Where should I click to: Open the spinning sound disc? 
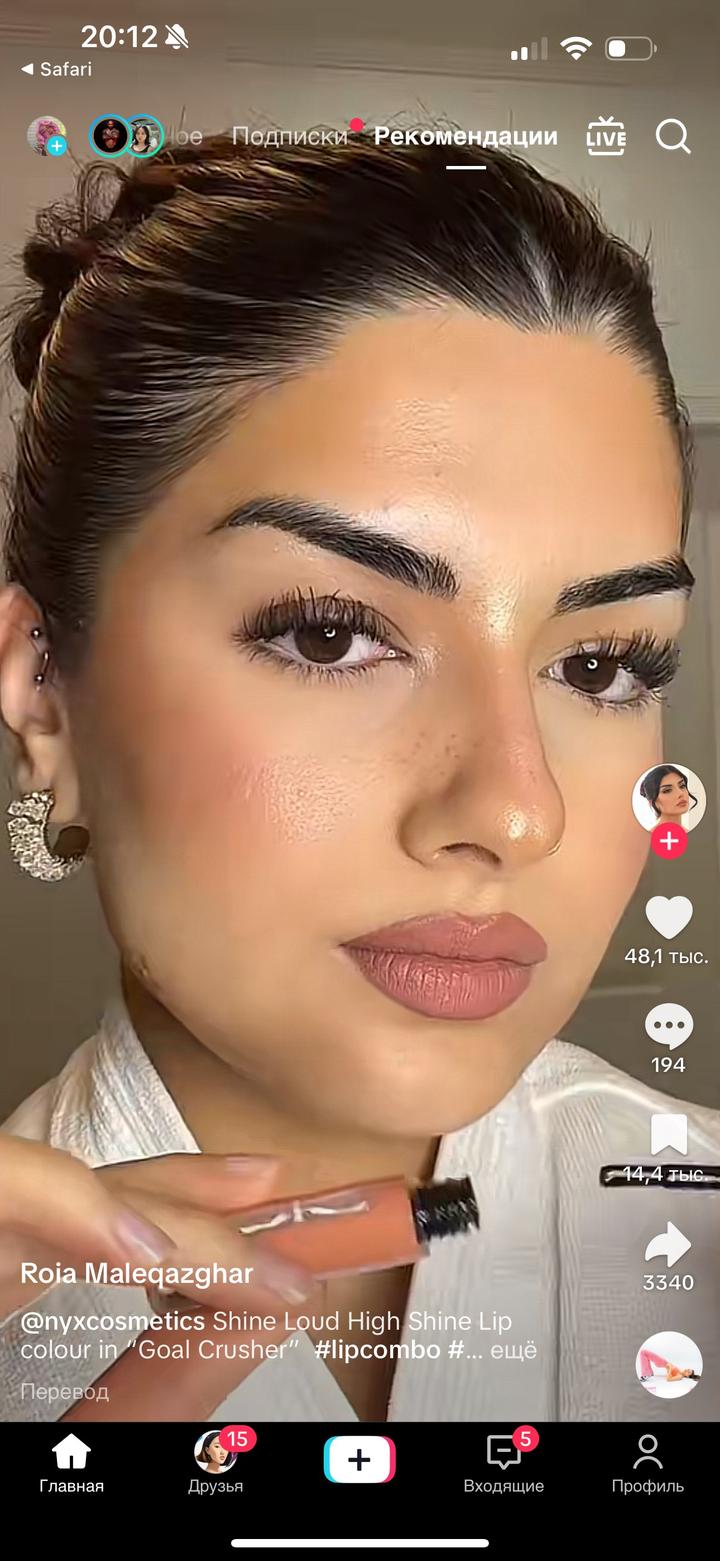click(668, 1364)
